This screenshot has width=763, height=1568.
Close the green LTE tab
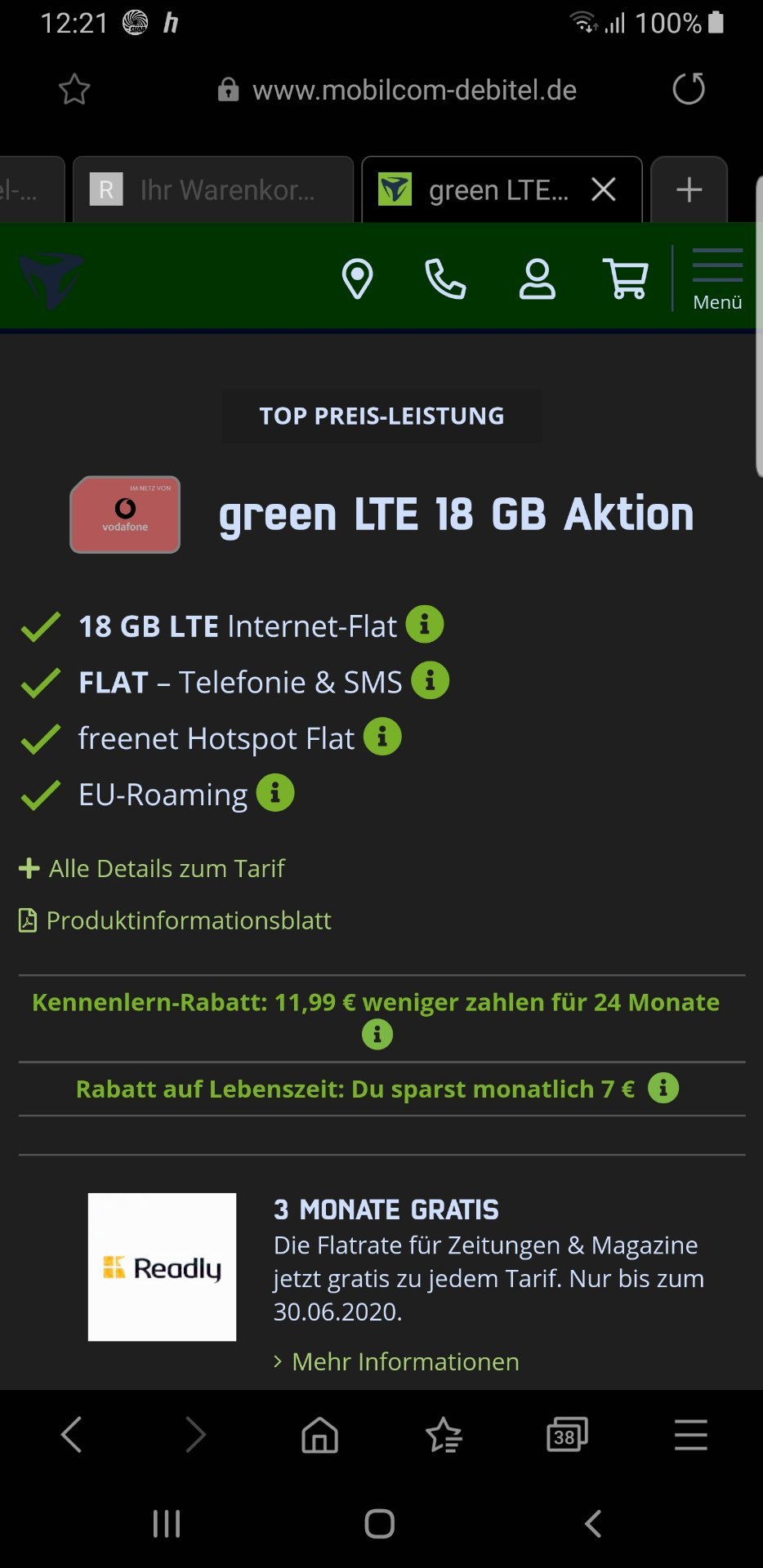(604, 189)
